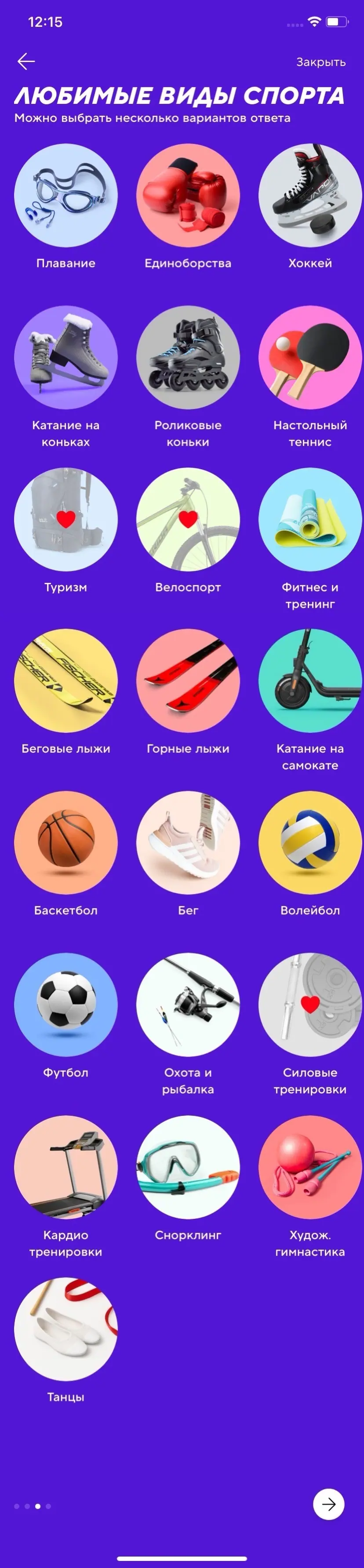The width and height of the screenshot is (364, 1568).
Task: Deselect the Туризм favorite
Action: (66, 519)
